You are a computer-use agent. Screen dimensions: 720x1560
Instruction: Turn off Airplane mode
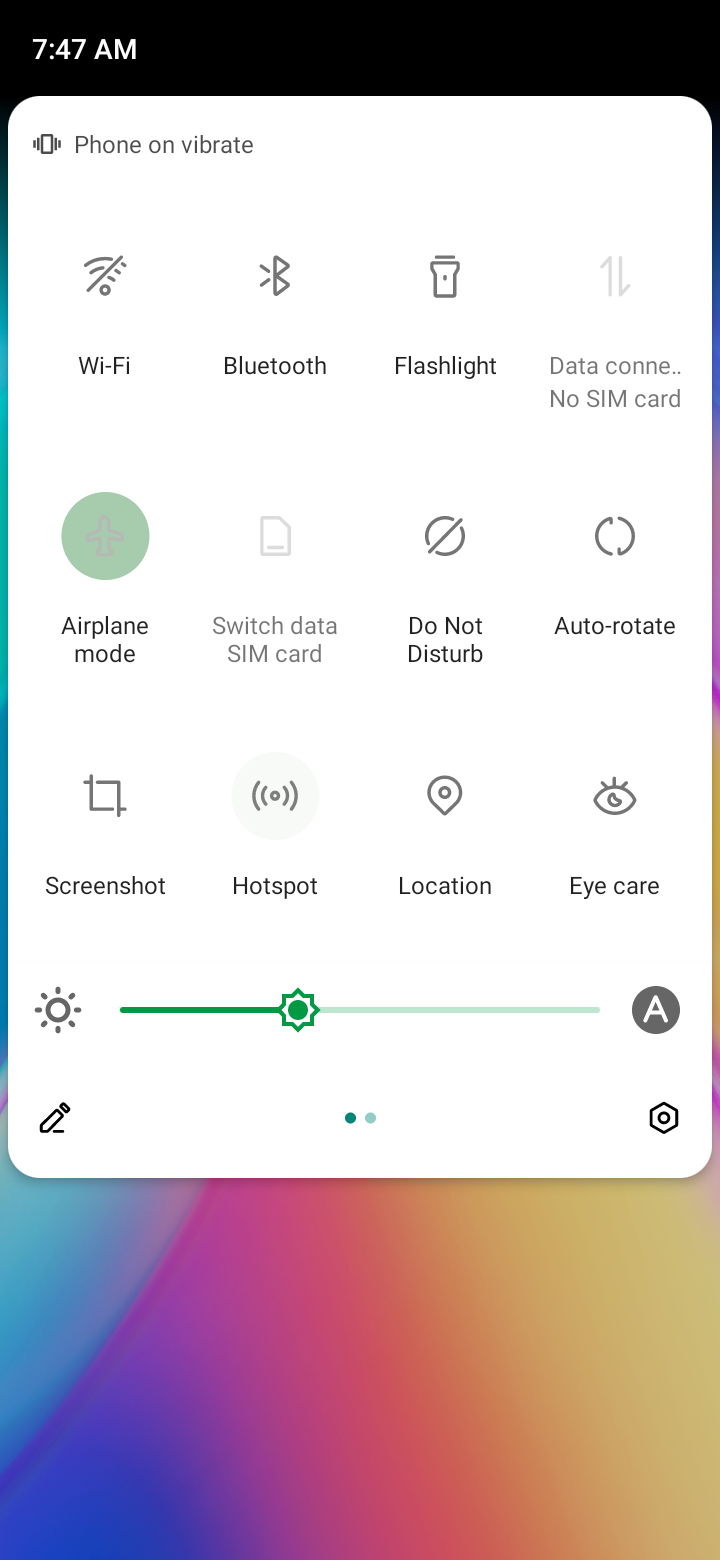point(105,537)
